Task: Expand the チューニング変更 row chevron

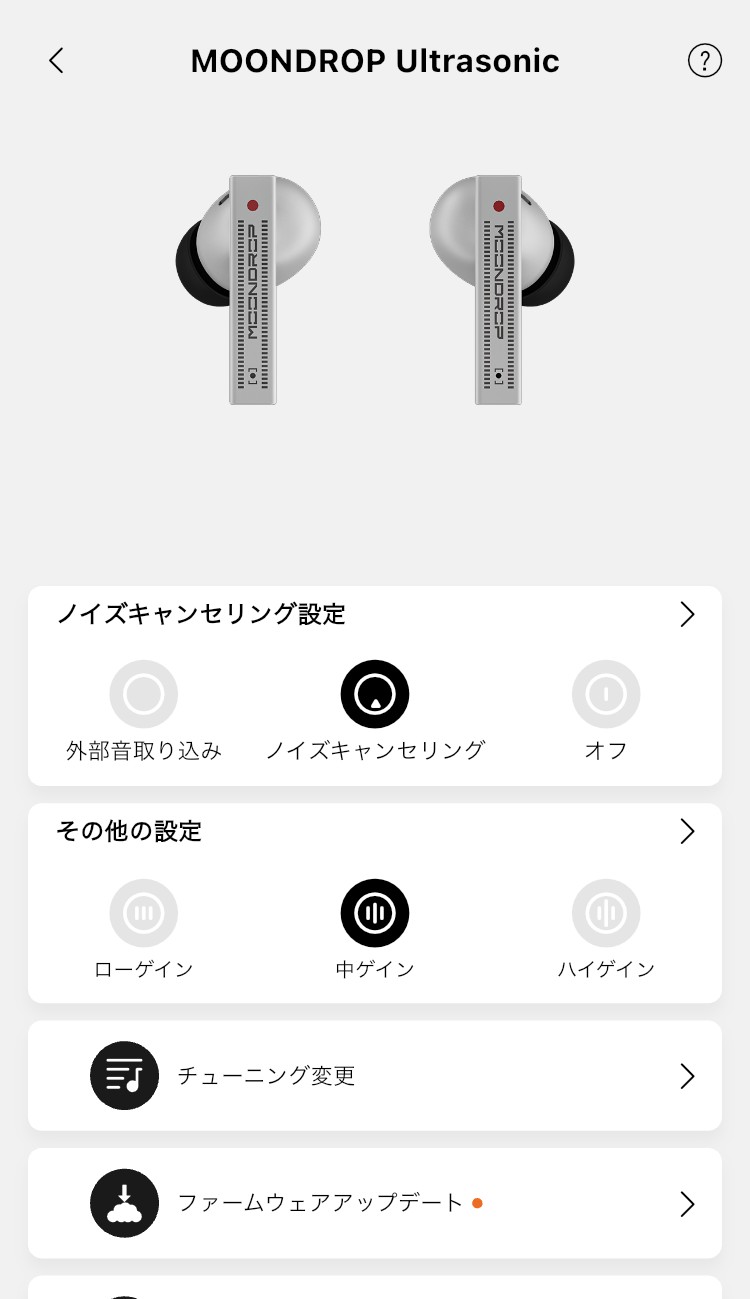Action: click(687, 1076)
